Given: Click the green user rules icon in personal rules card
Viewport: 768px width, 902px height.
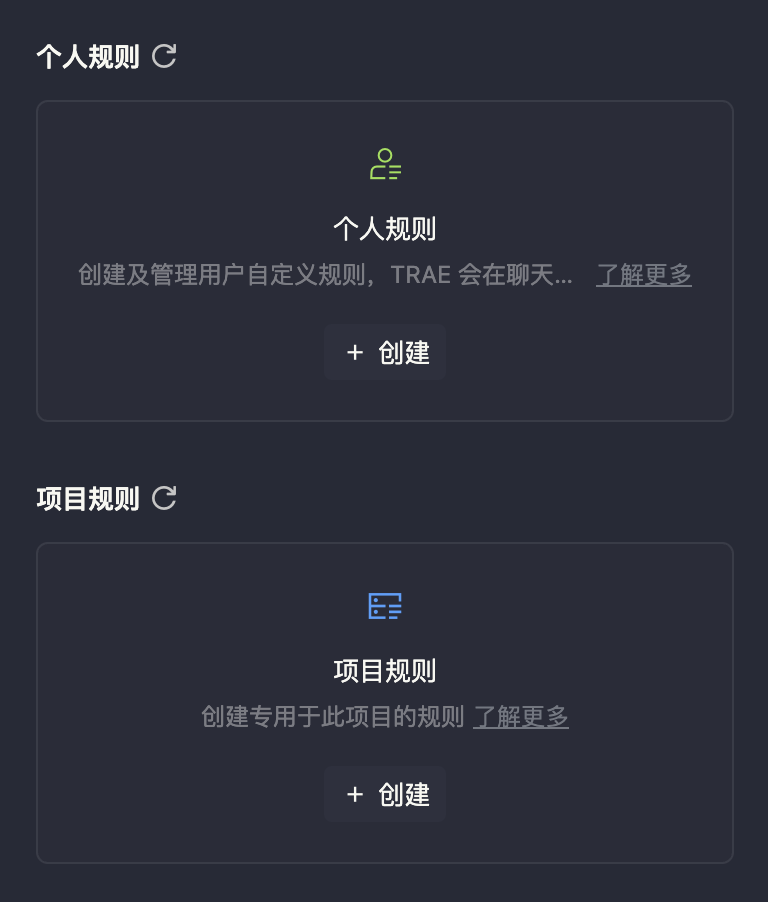Looking at the screenshot, I should [x=384, y=165].
